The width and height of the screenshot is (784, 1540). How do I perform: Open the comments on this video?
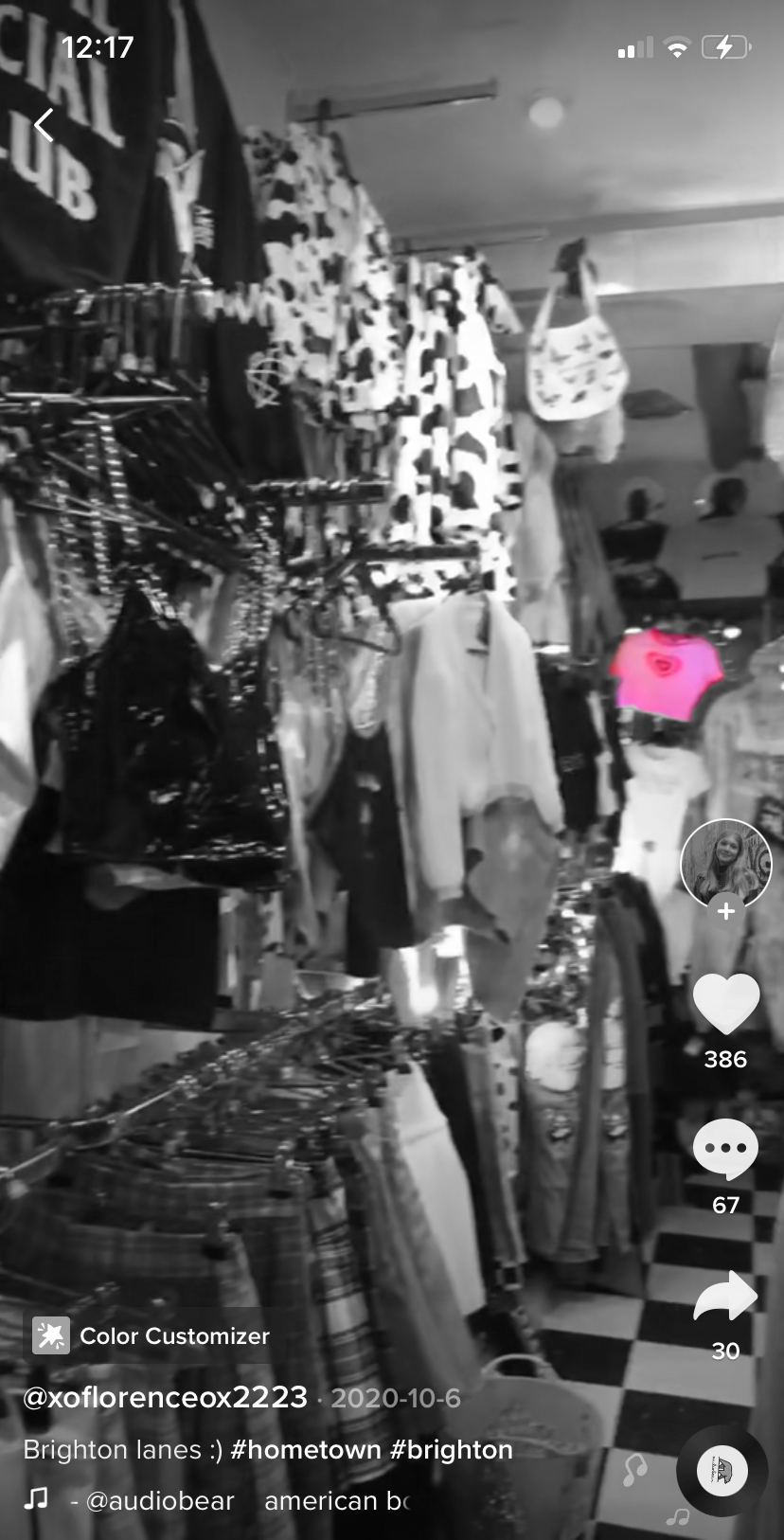[726, 1148]
